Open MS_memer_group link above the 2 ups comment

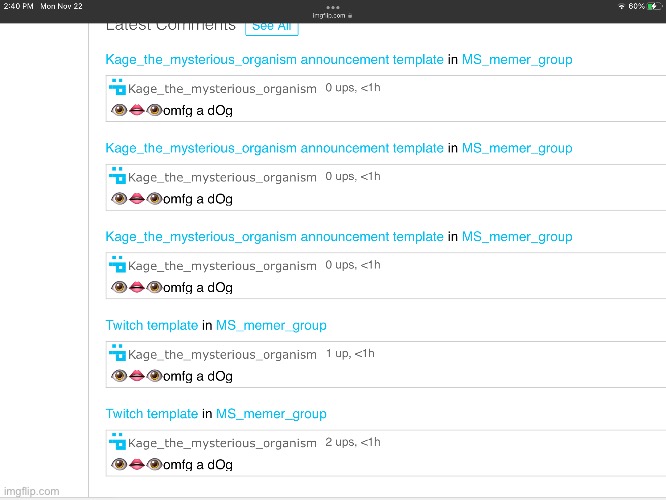point(271,414)
